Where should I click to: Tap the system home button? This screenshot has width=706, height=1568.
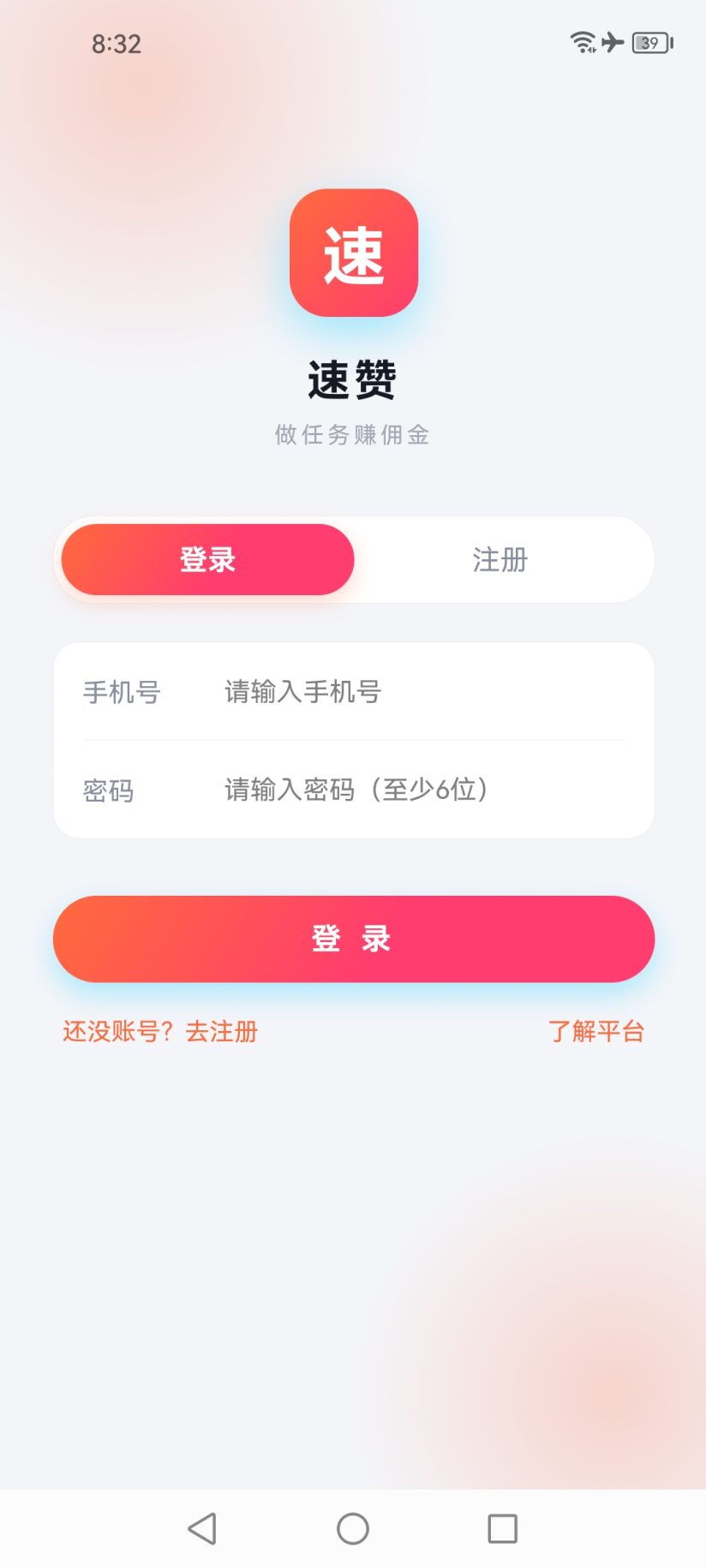point(353,1529)
